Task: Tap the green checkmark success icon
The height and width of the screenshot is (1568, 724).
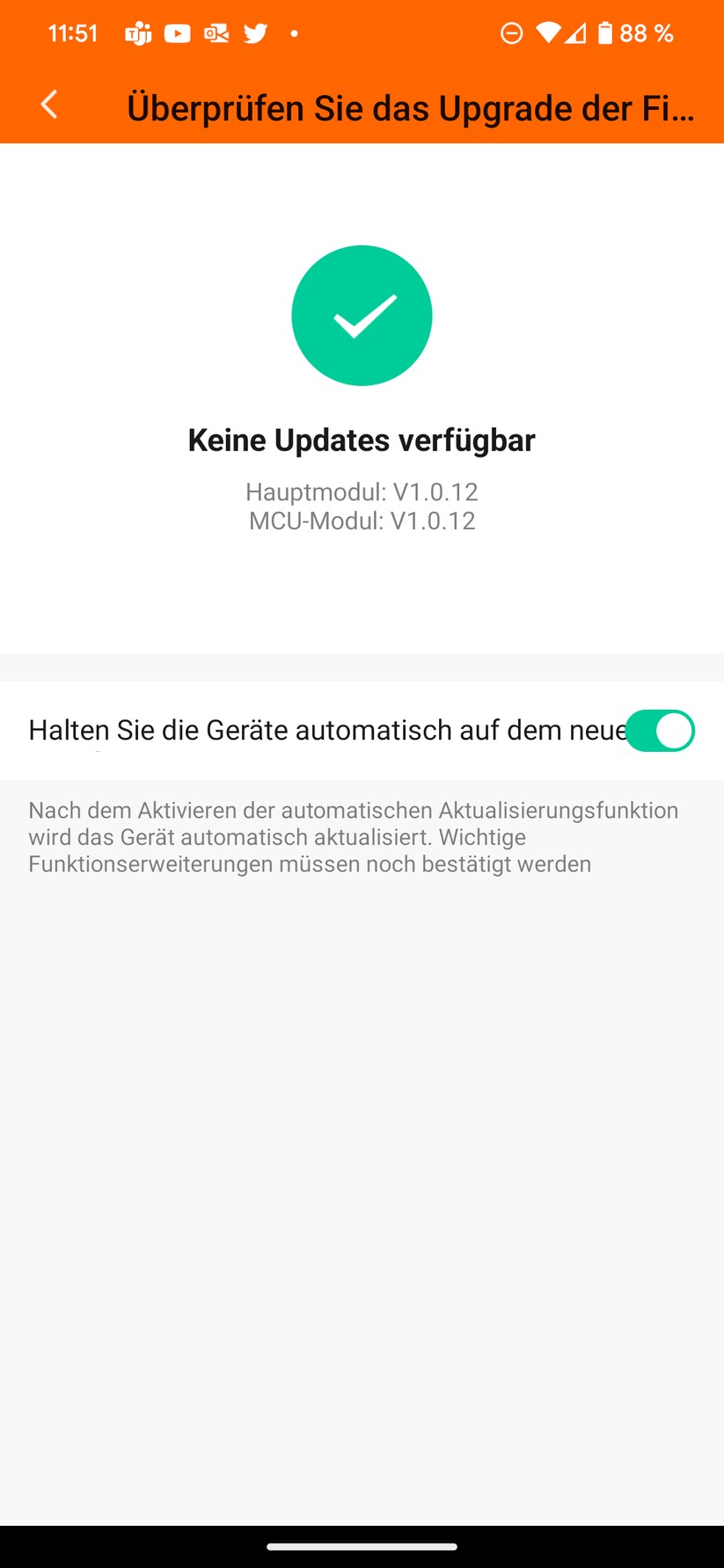Action: click(362, 315)
